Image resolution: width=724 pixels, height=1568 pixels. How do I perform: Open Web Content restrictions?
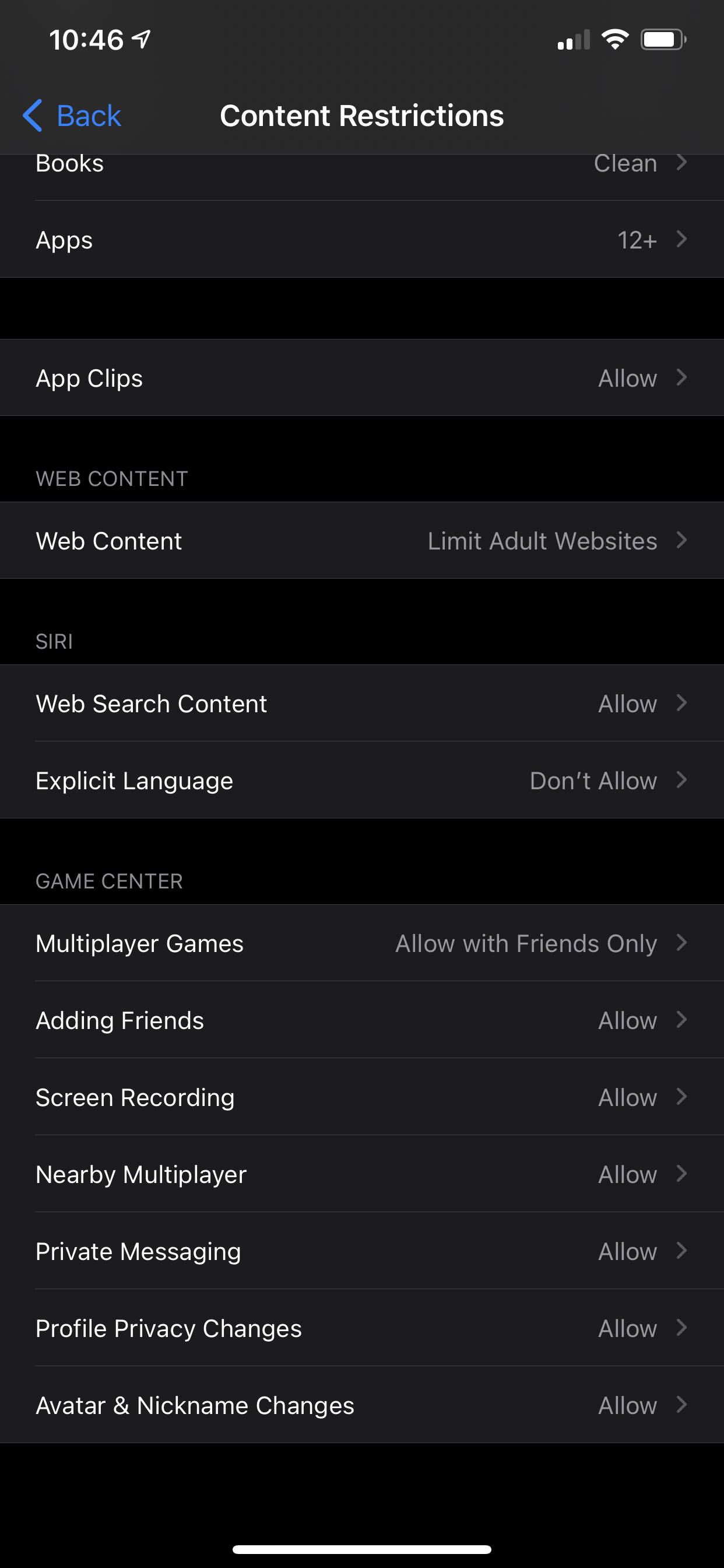361,541
